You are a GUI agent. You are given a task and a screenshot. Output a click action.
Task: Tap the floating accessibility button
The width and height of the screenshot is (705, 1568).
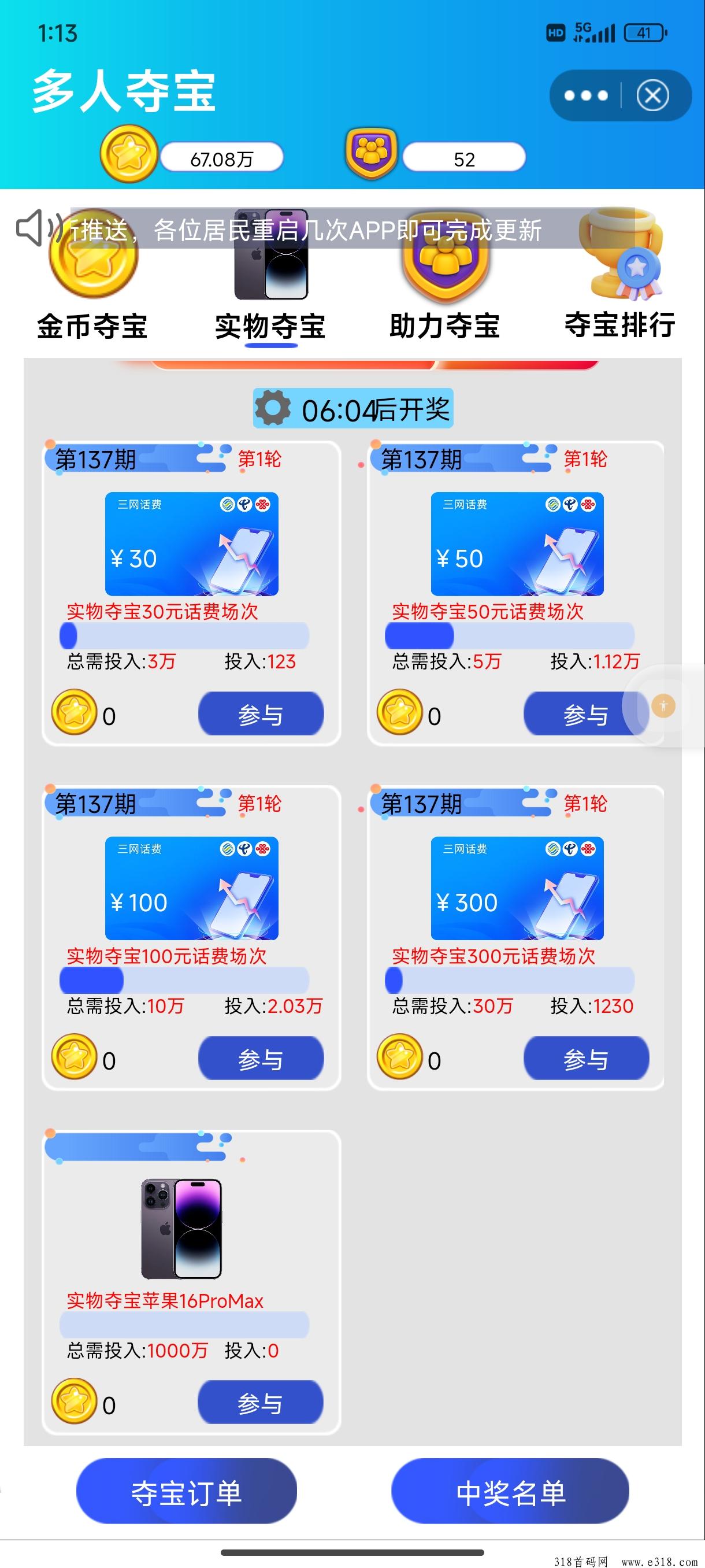click(663, 706)
